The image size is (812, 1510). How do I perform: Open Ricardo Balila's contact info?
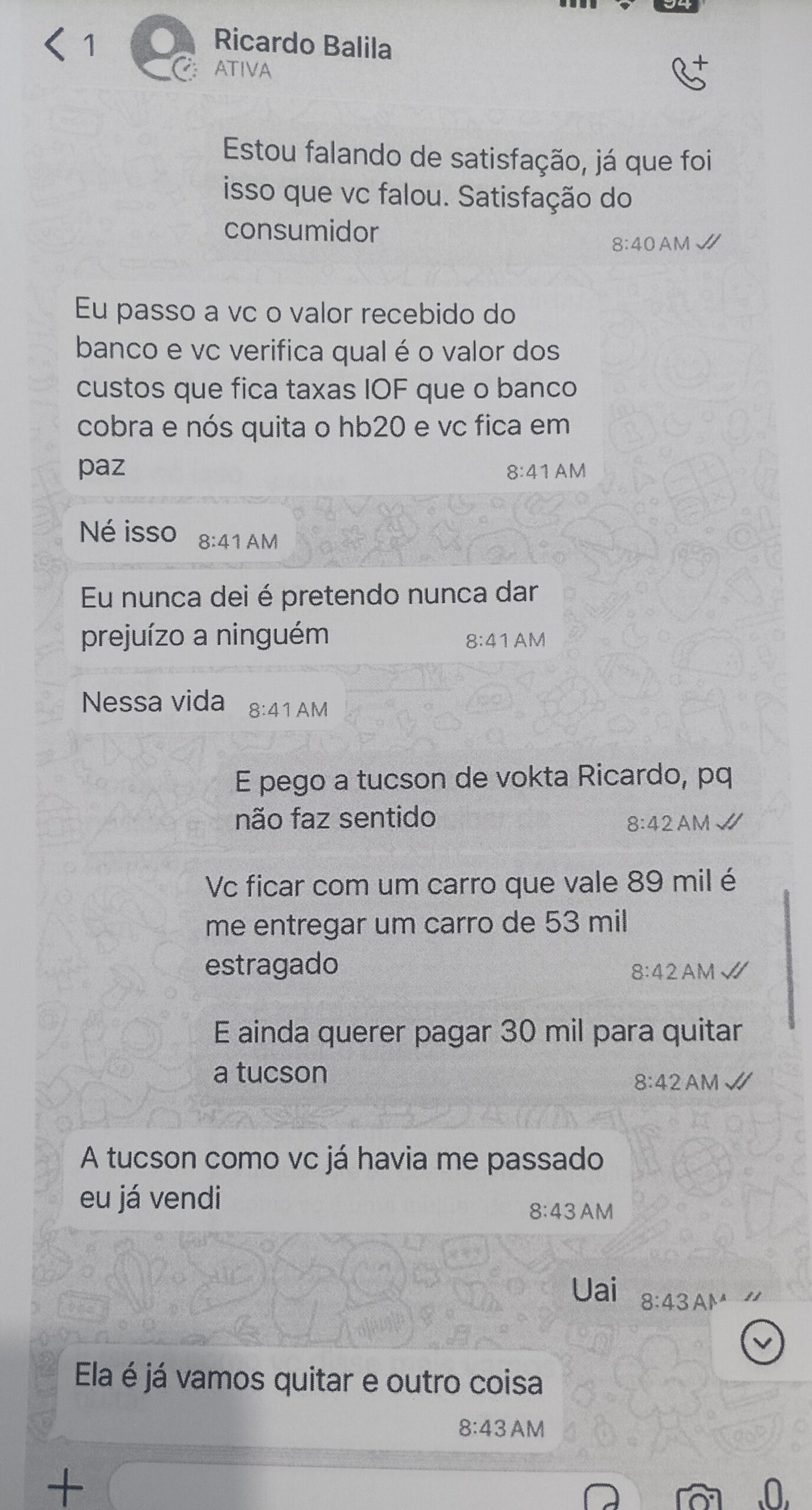pos(302,54)
